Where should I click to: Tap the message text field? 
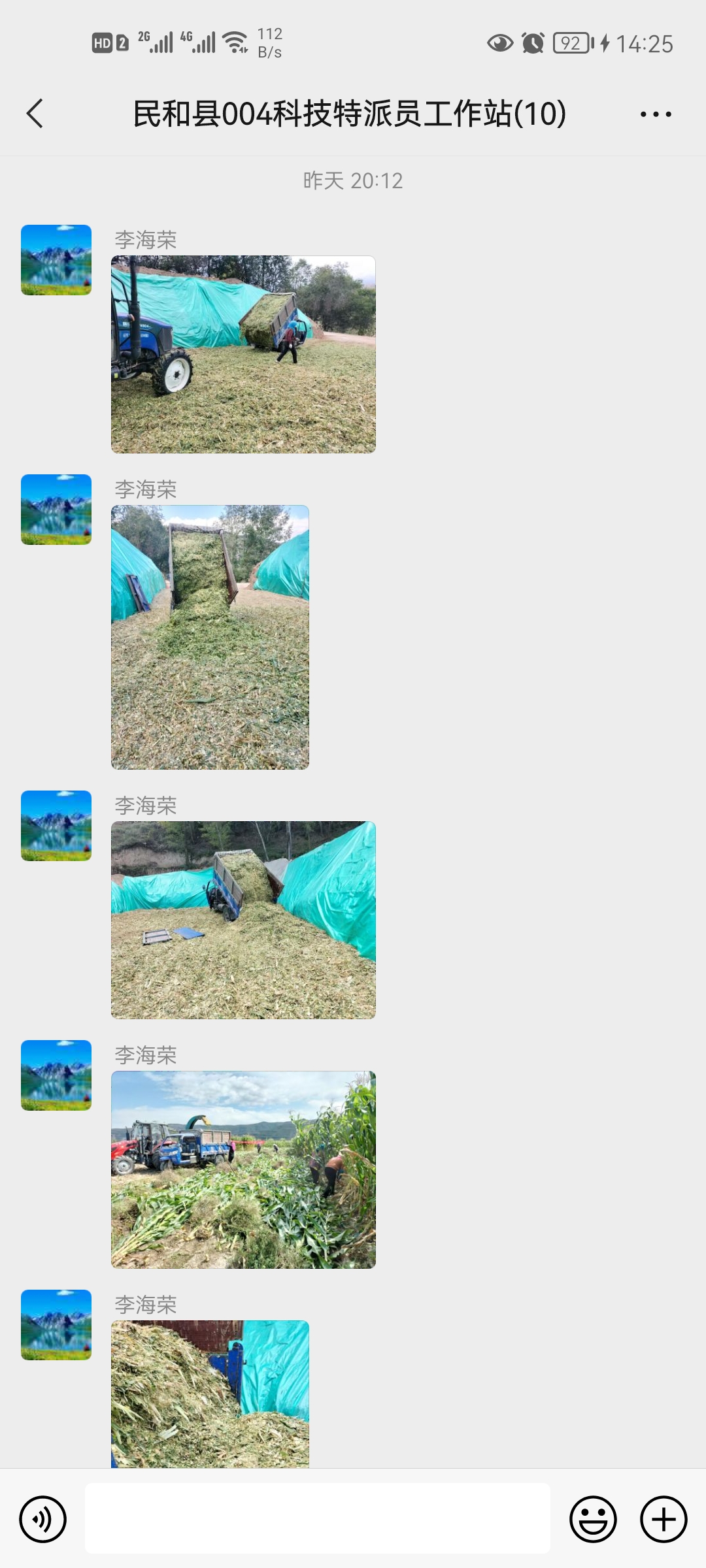click(318, 1518)
